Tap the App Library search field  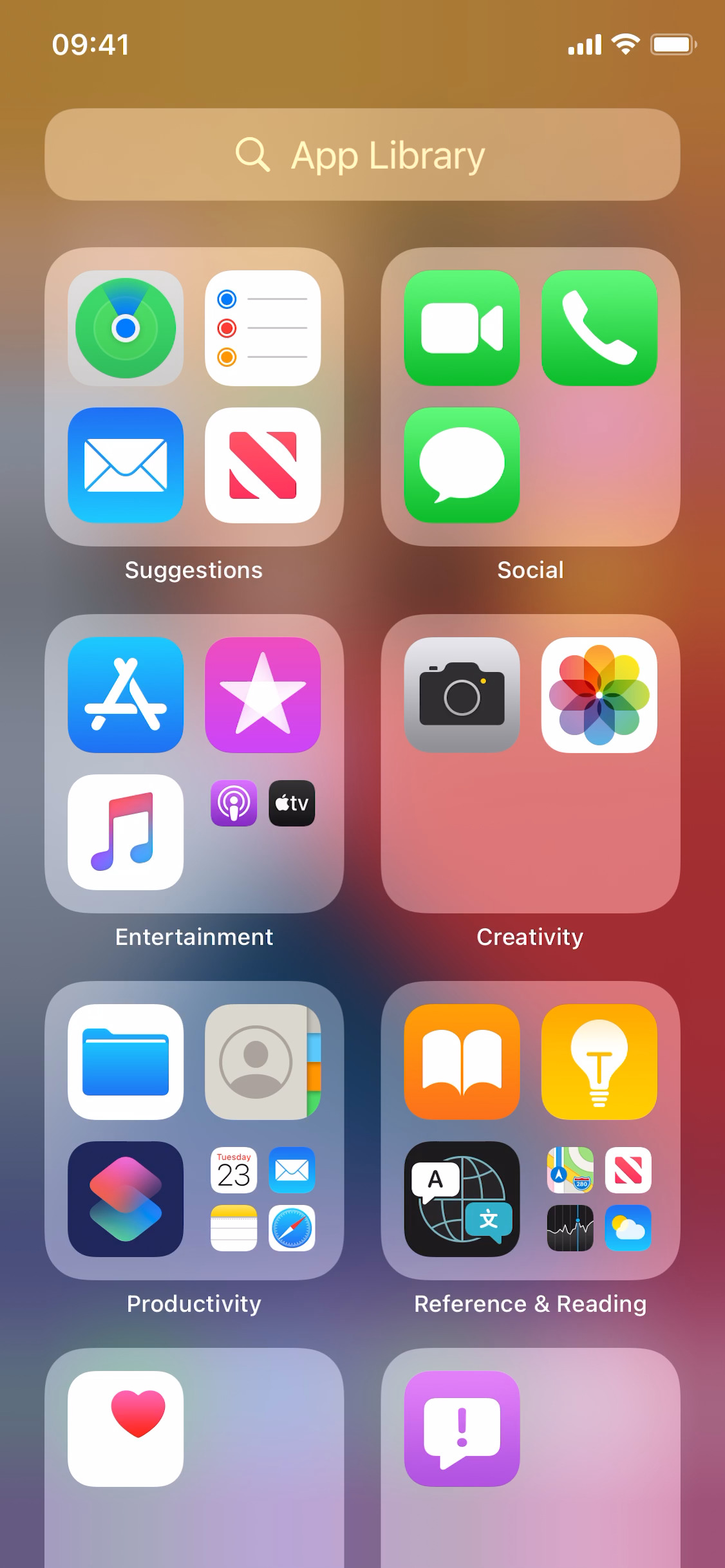click(362, 154)
